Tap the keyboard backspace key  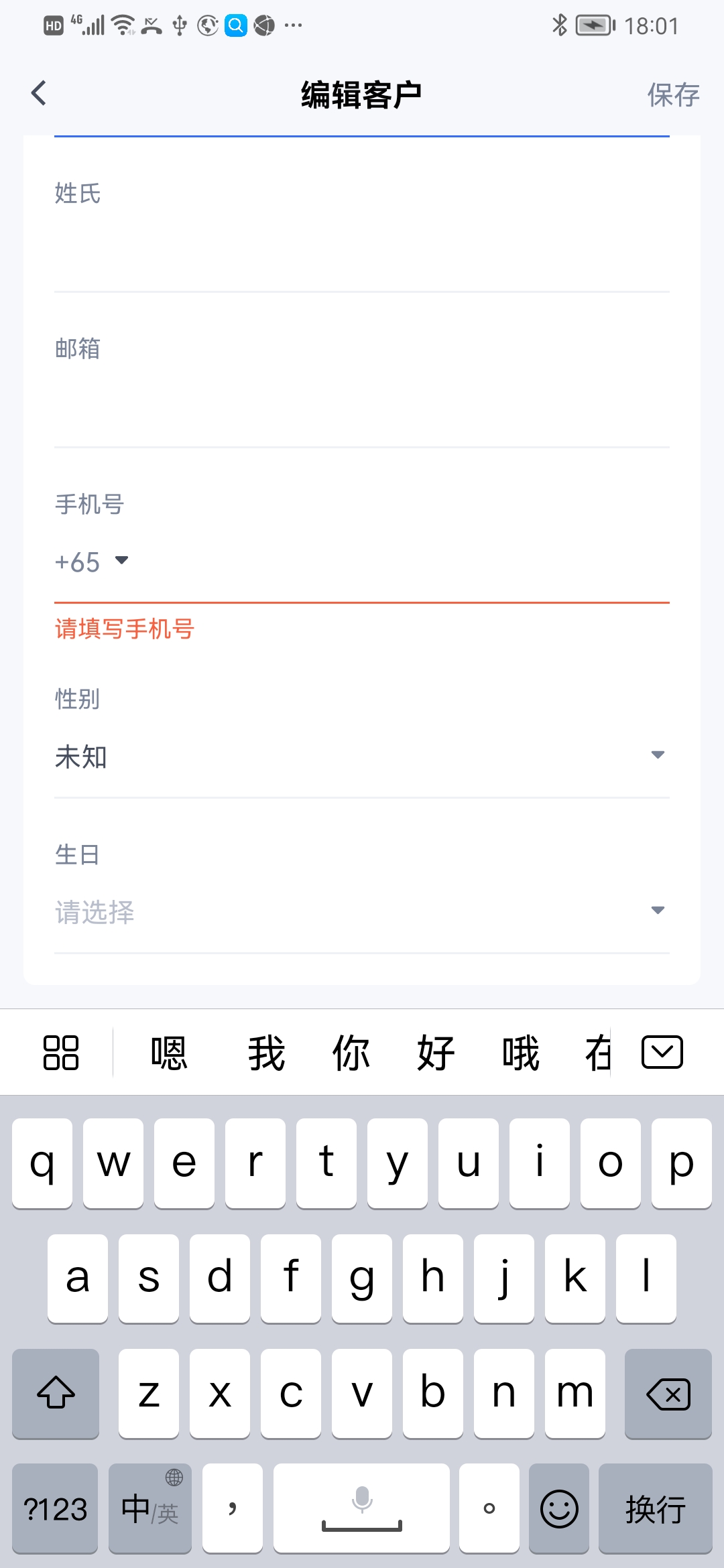pyautogui.click(x=668, y=1394)
